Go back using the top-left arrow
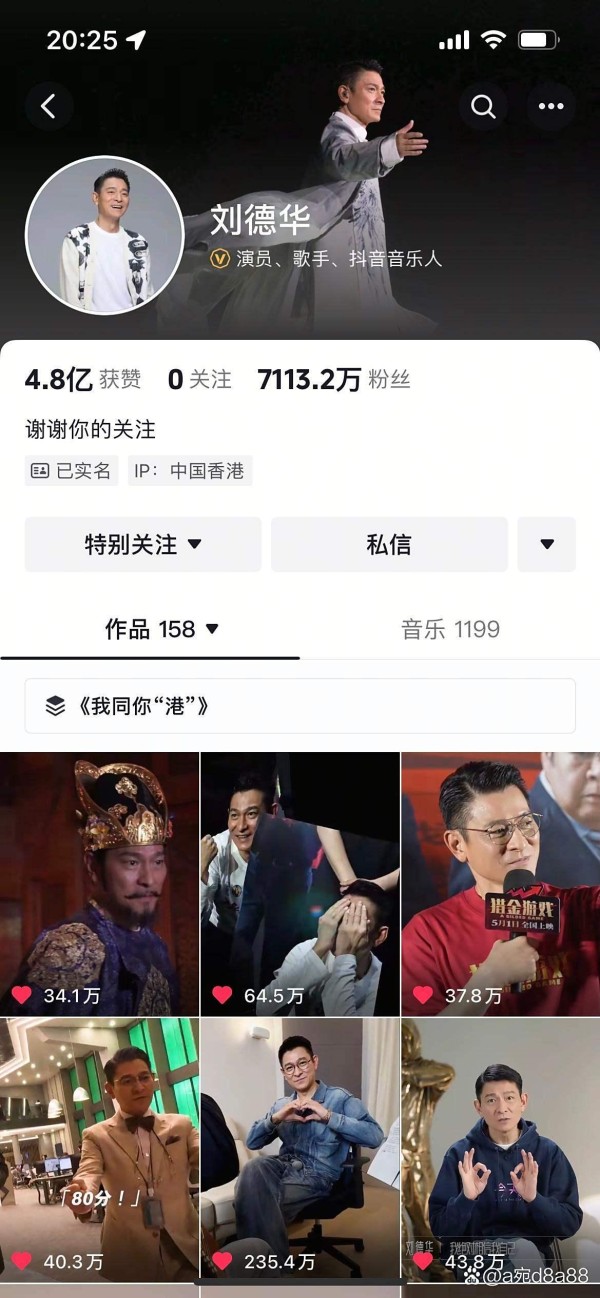The image size is (600, 1298). [49, 106]
